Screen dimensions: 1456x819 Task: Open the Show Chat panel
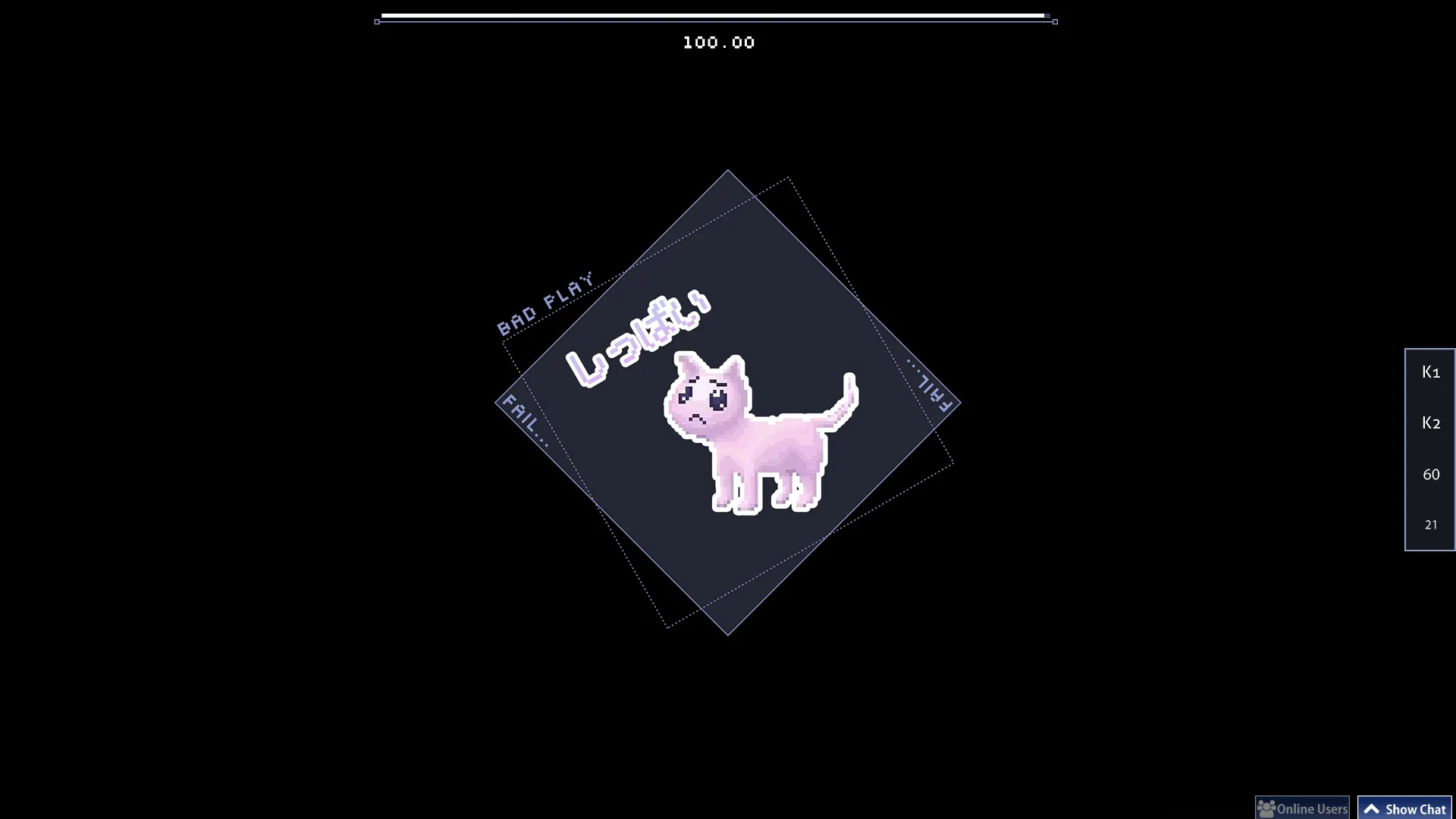tap(1404, 808)
